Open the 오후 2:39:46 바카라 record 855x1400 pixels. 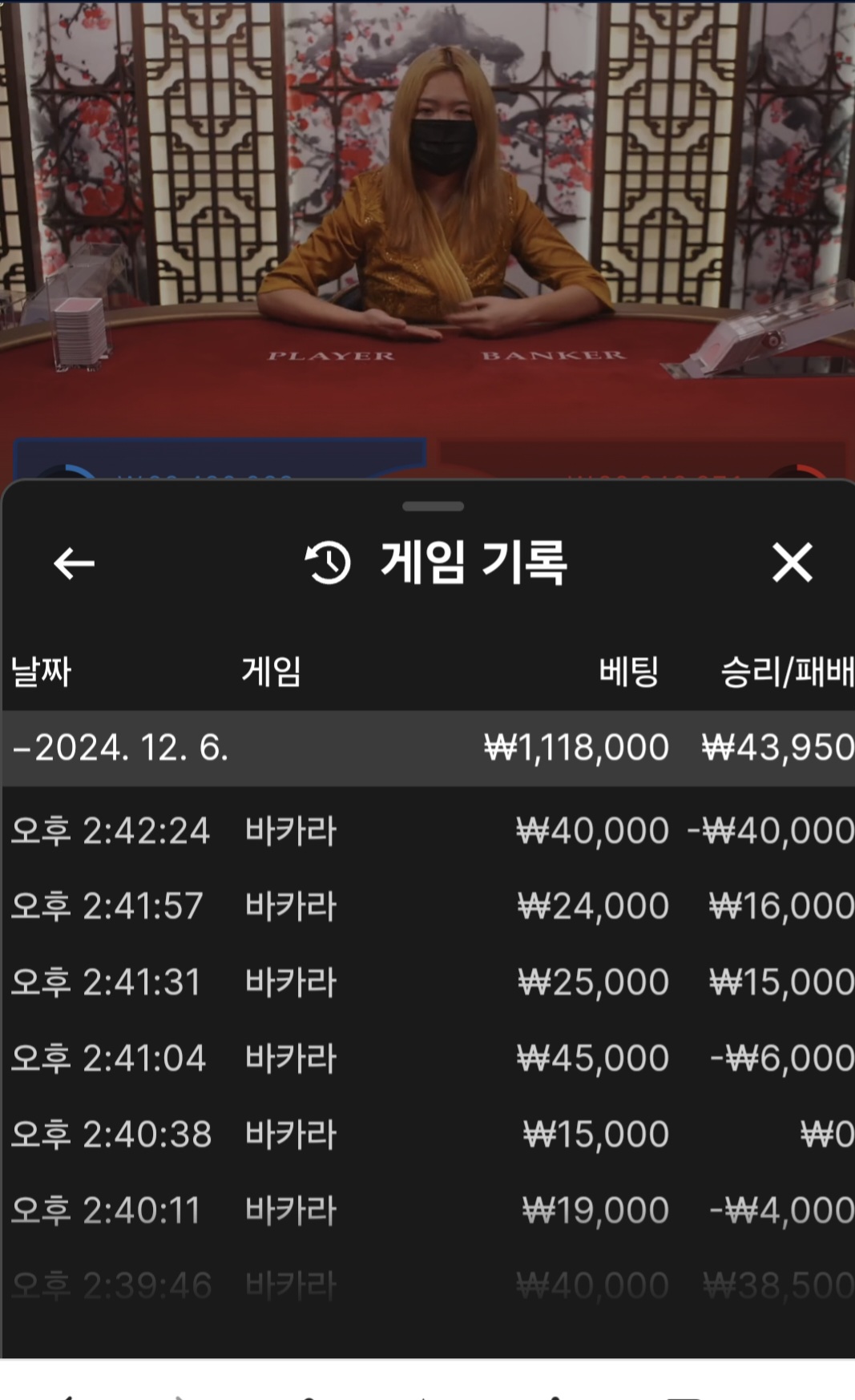428,1285
